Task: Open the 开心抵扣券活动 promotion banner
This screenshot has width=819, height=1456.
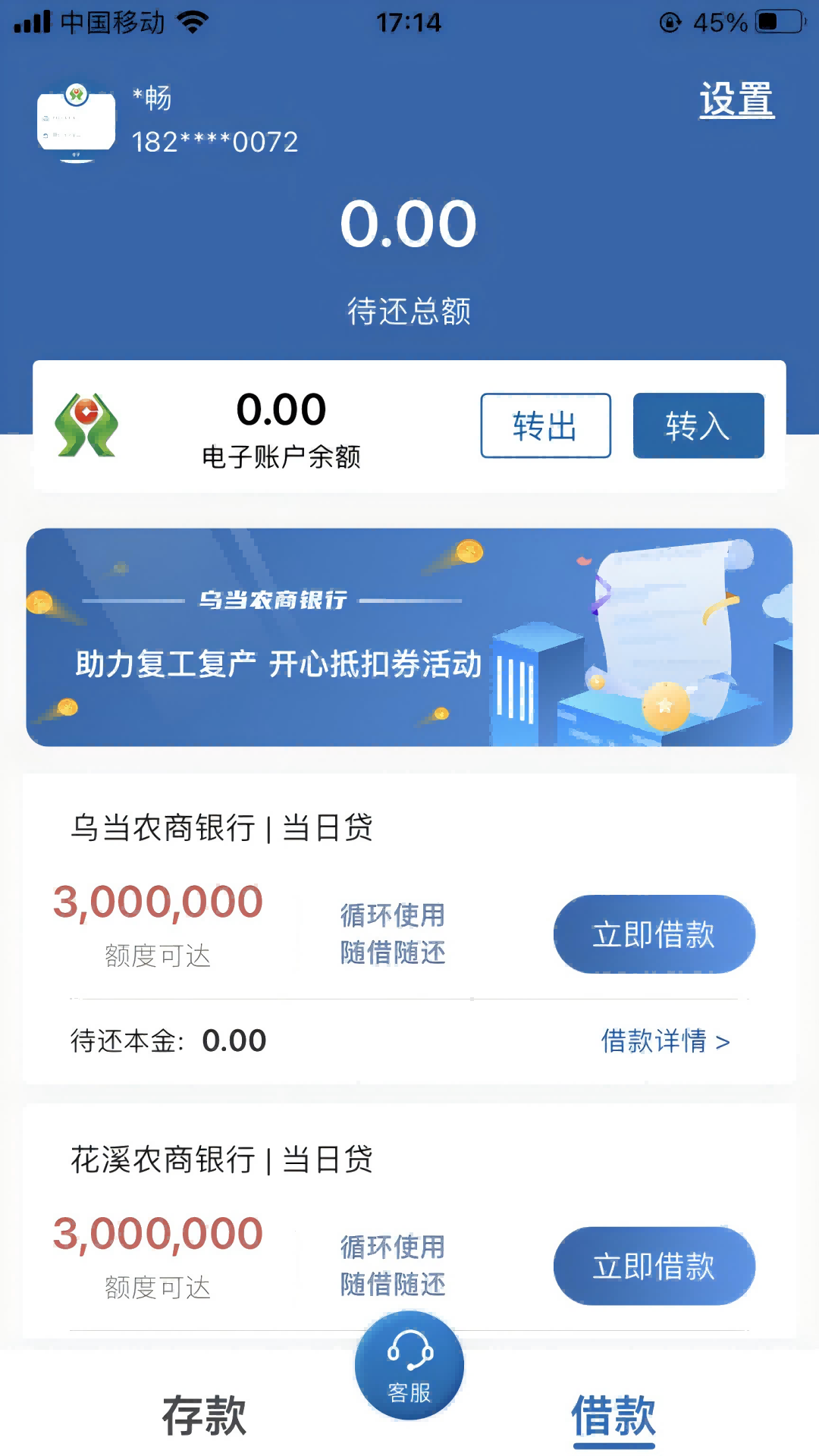Action: [x=409, y=637]
